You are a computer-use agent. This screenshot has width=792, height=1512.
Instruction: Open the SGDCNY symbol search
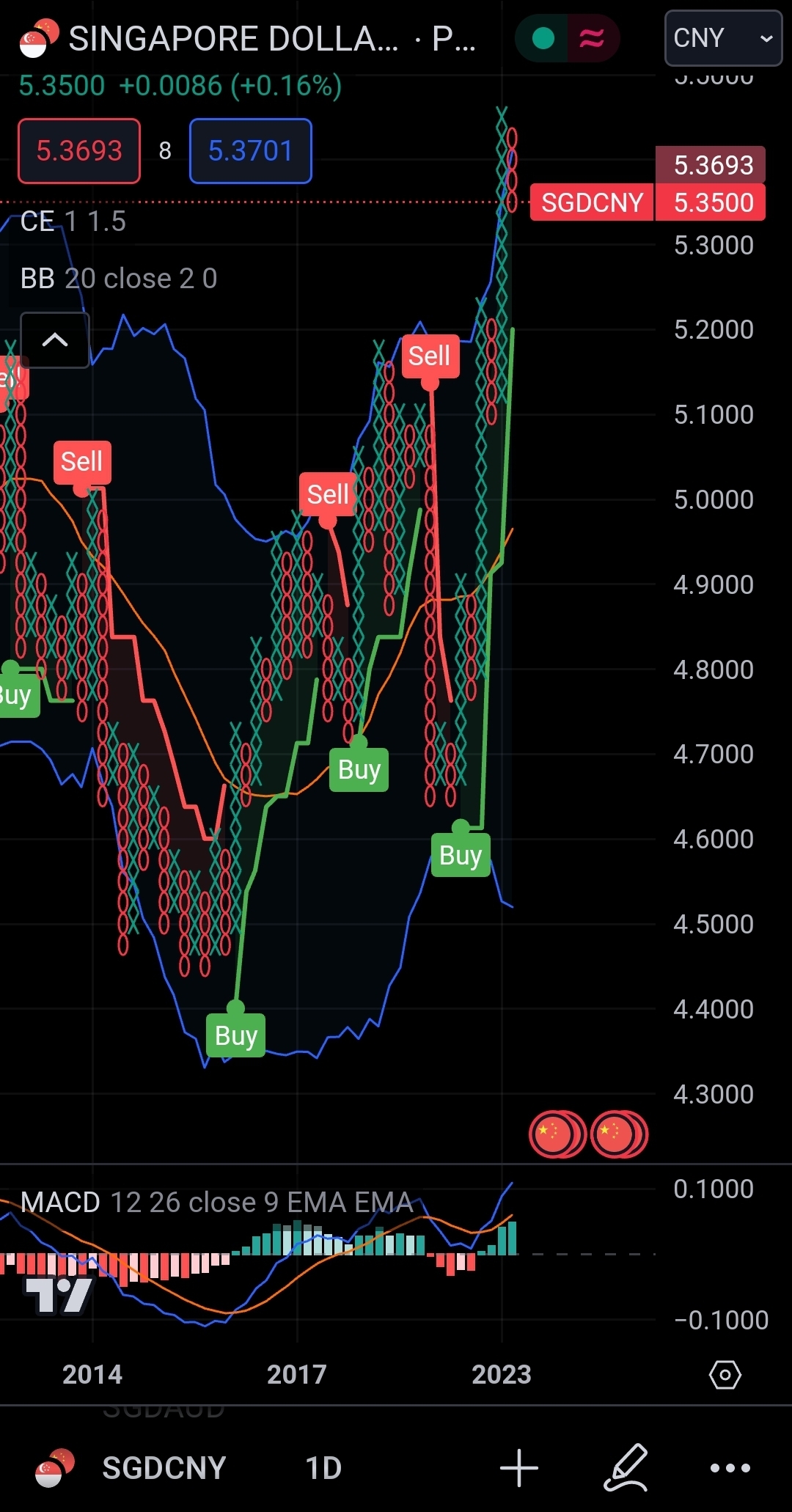point(163,1468)
